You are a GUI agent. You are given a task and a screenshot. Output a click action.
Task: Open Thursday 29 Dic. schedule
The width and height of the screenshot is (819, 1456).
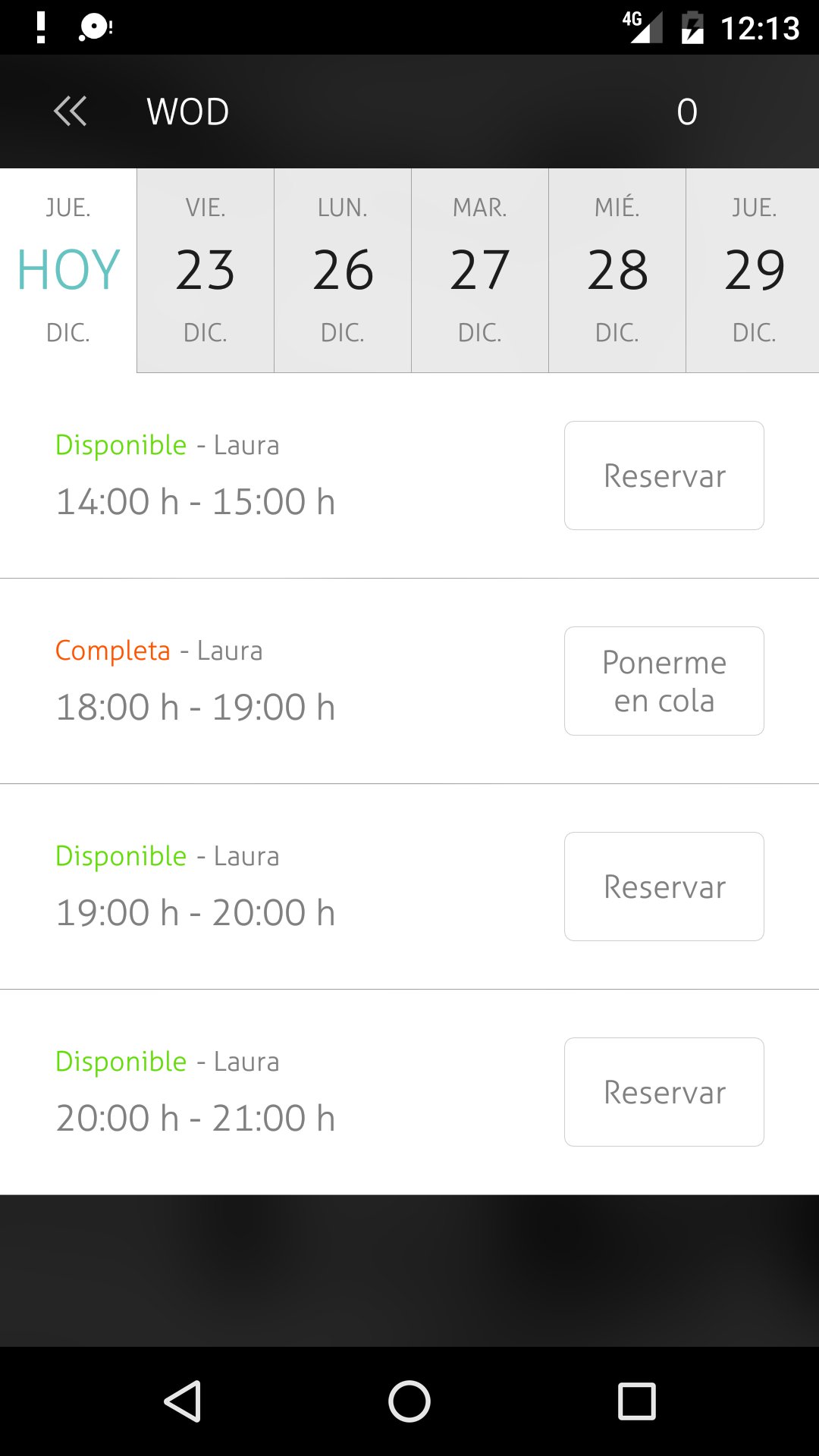click(753, 270)
